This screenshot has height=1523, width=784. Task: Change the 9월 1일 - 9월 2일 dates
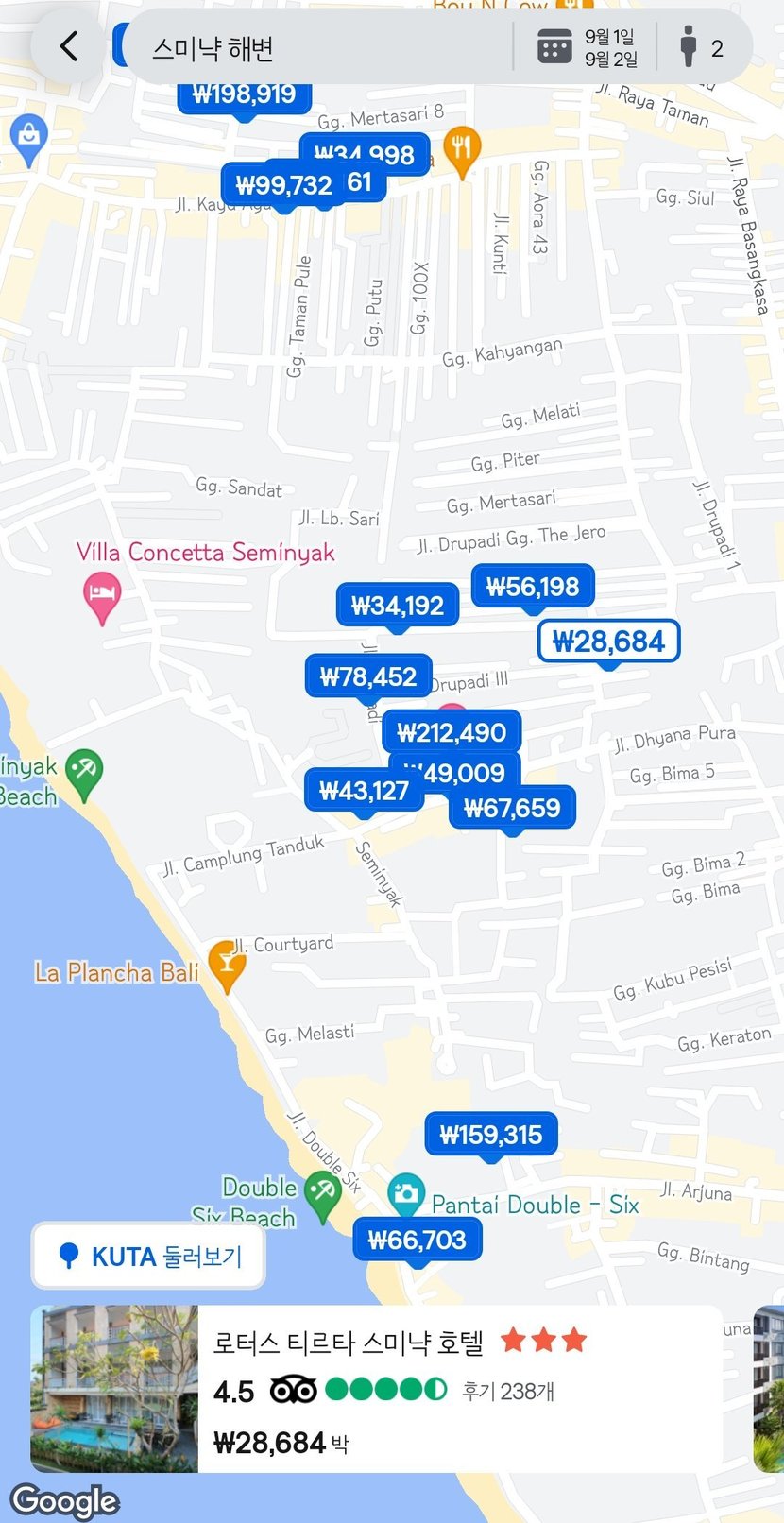click(x=587, y=47)
